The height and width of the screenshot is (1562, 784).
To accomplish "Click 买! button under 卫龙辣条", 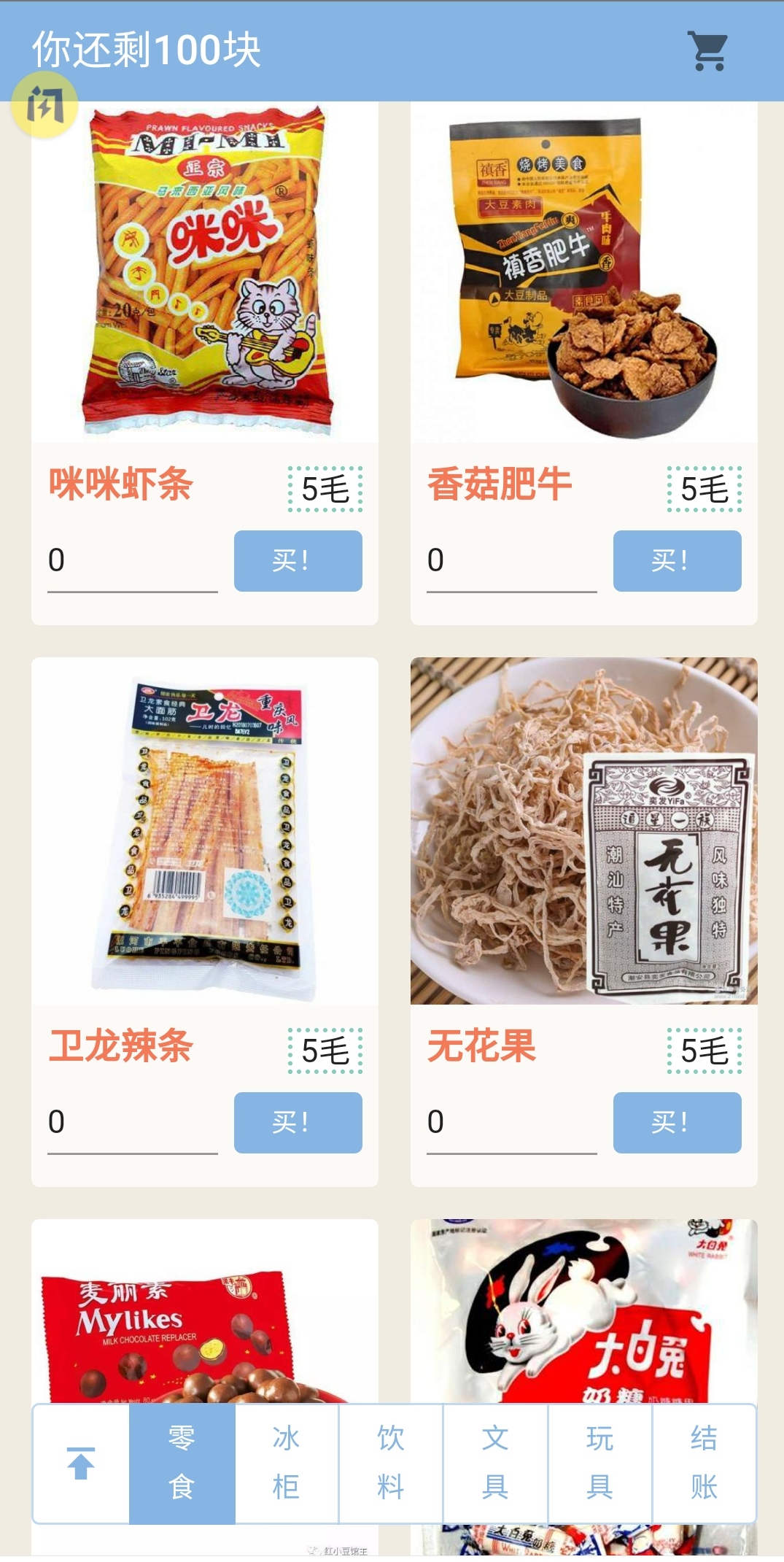I will pyautogui.click(x=298, y=1123).
